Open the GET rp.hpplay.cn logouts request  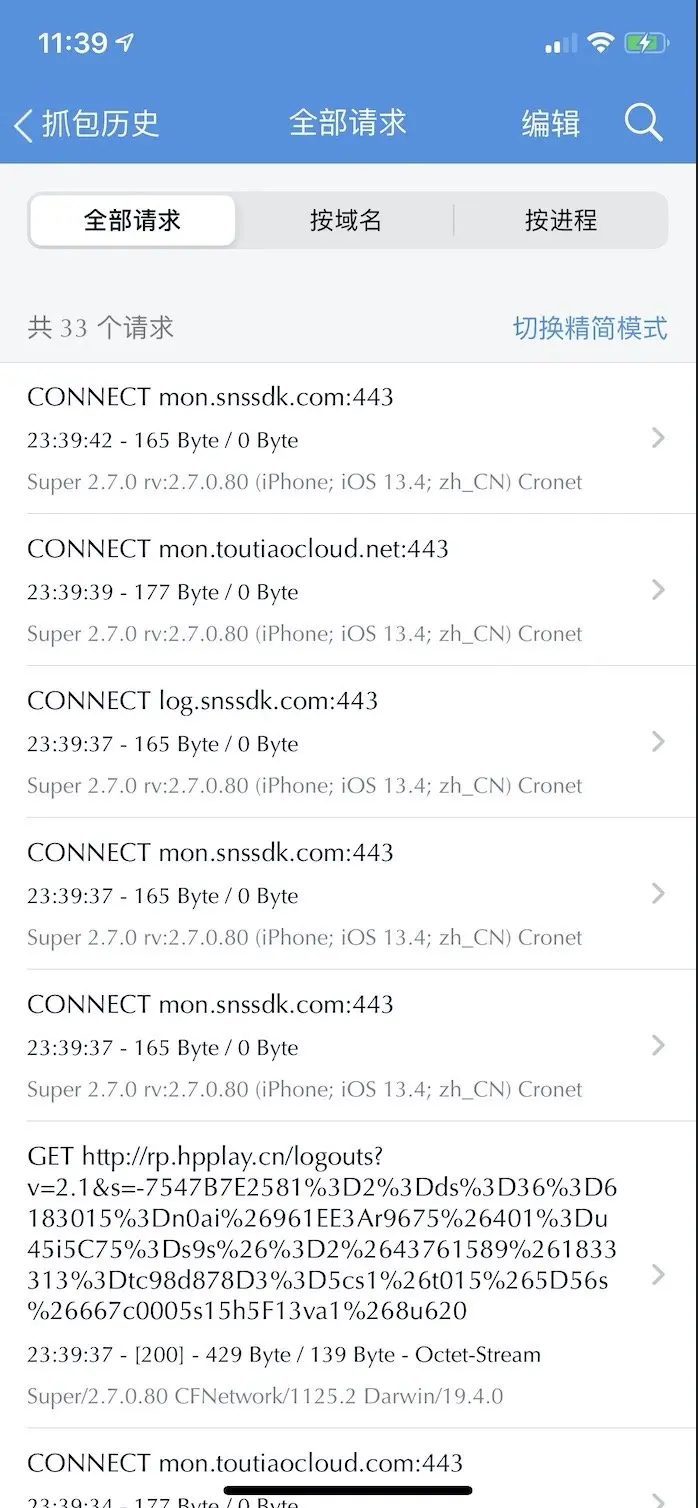click(330, 1274)
